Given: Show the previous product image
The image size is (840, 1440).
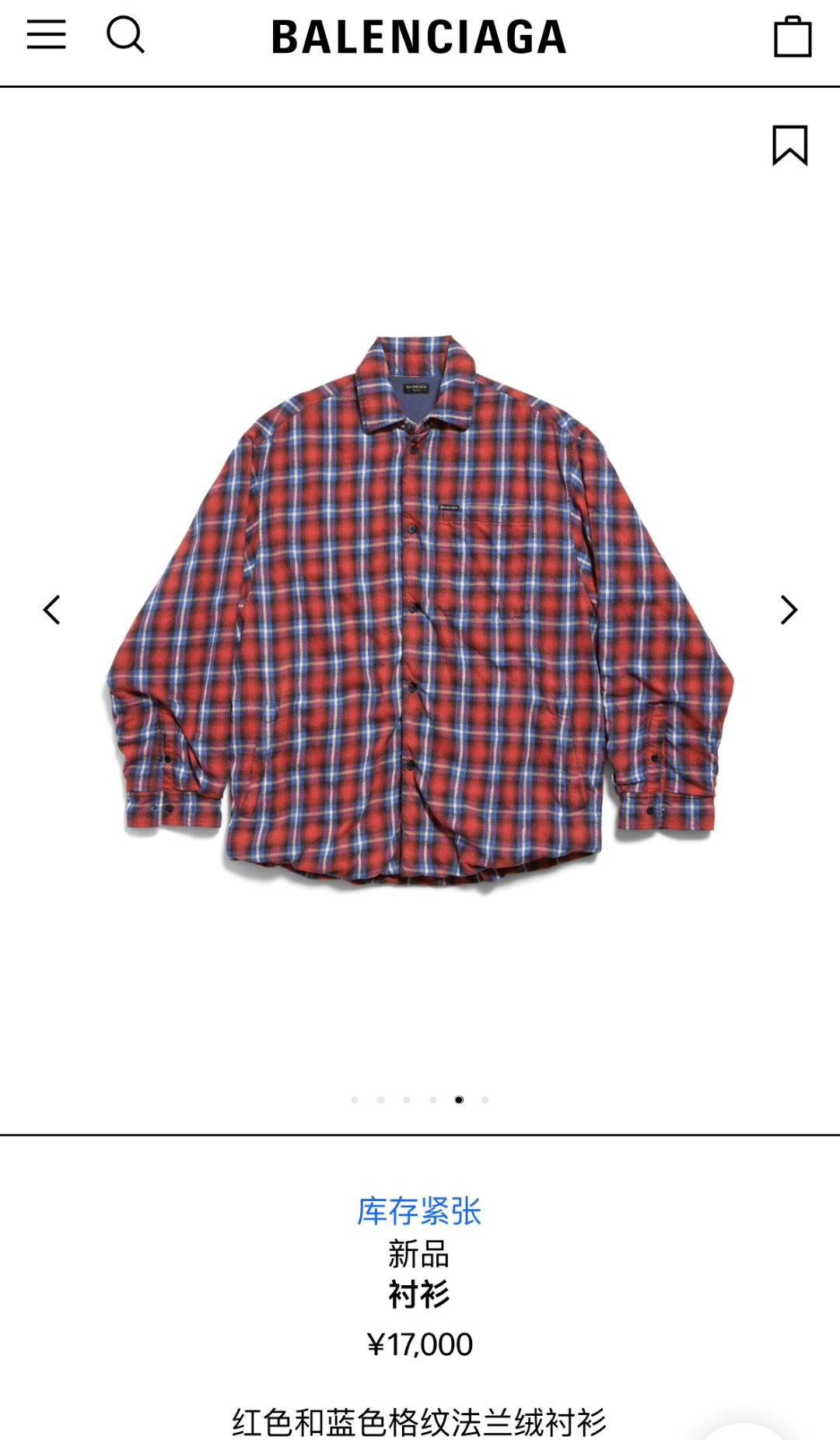Looking at the screenshot, I should click(52, 610).
